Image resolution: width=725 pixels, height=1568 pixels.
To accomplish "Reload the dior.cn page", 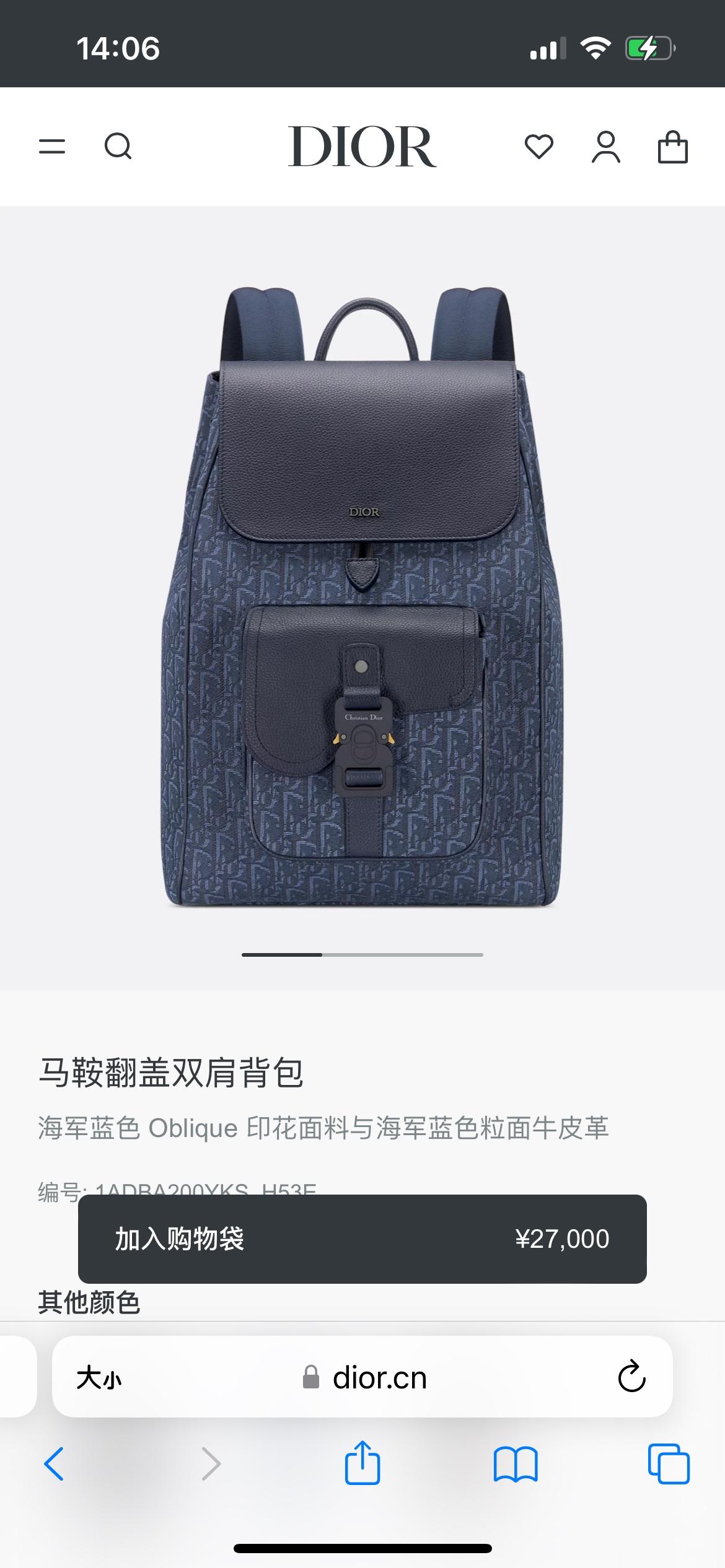I will click(631, 1377).
